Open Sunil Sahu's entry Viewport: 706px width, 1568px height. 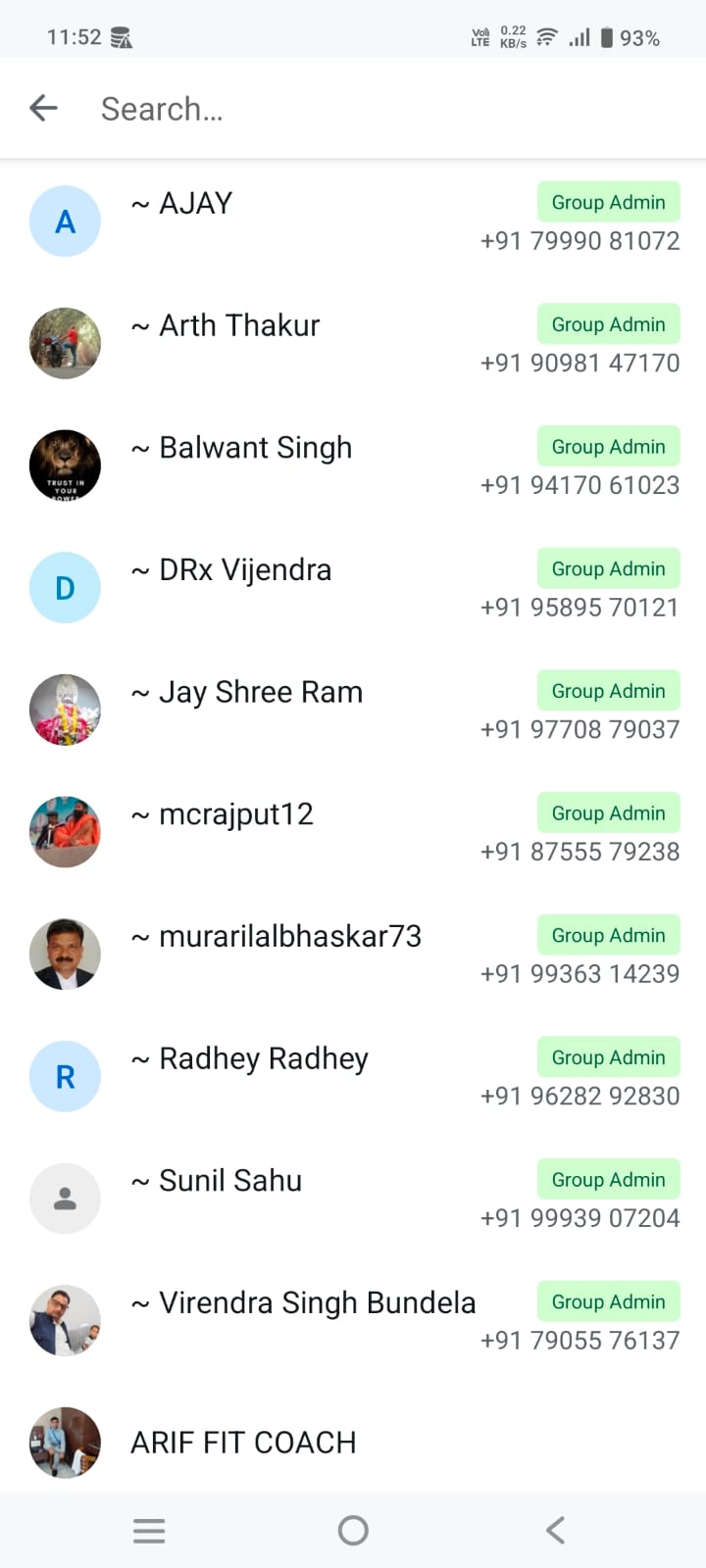[353, 1199]
